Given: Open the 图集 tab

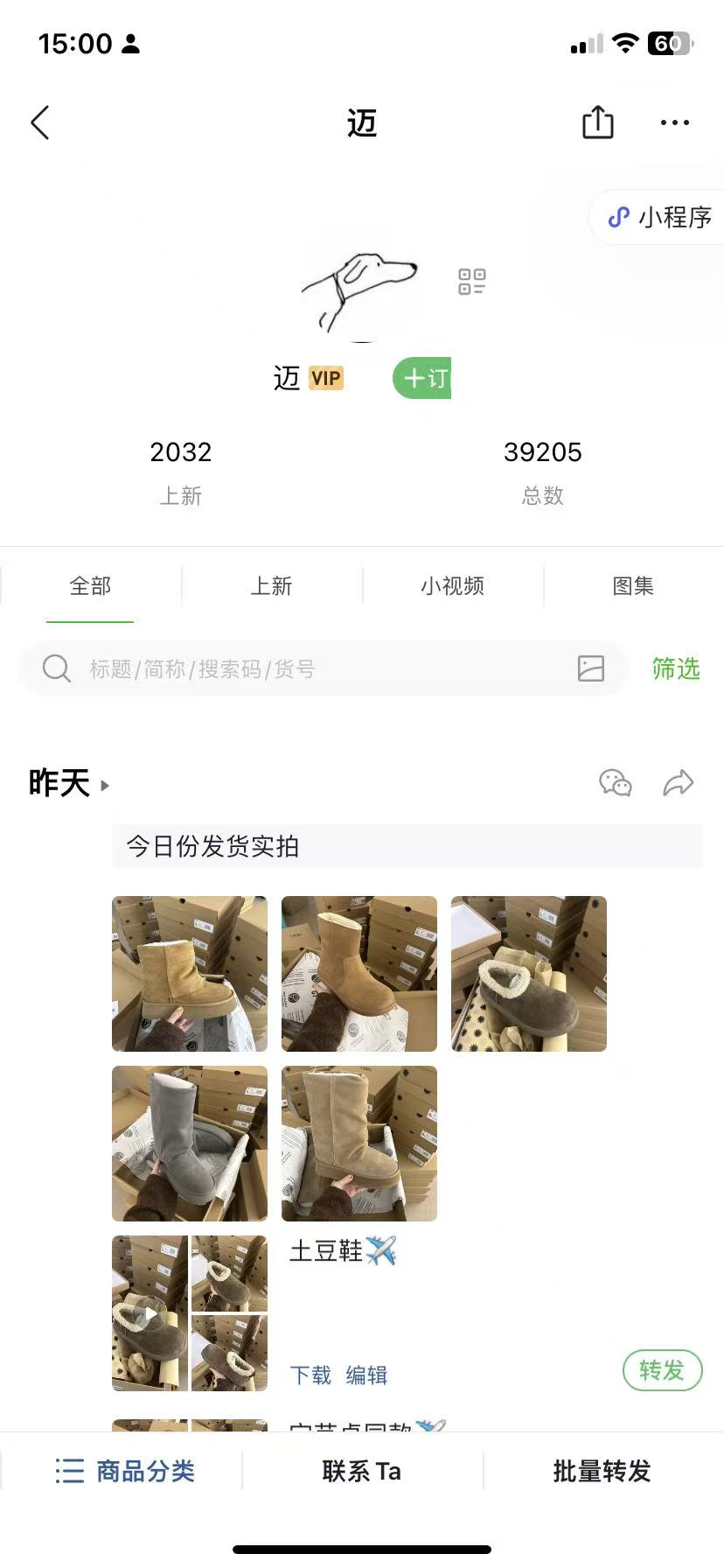Looking at the screenshot, I should 633,585.
